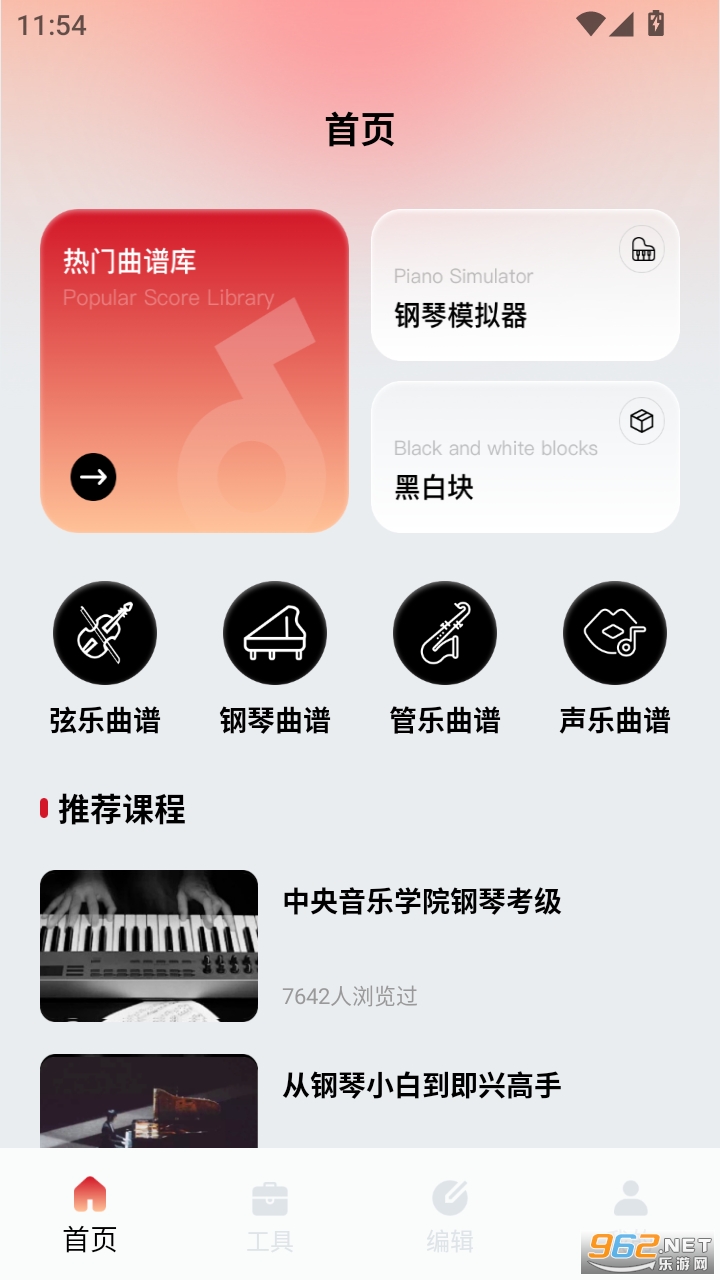Click the singing mouth icon for 声乐曲谱
This screenshot has width=720, height=1280.
click(615, 633)
